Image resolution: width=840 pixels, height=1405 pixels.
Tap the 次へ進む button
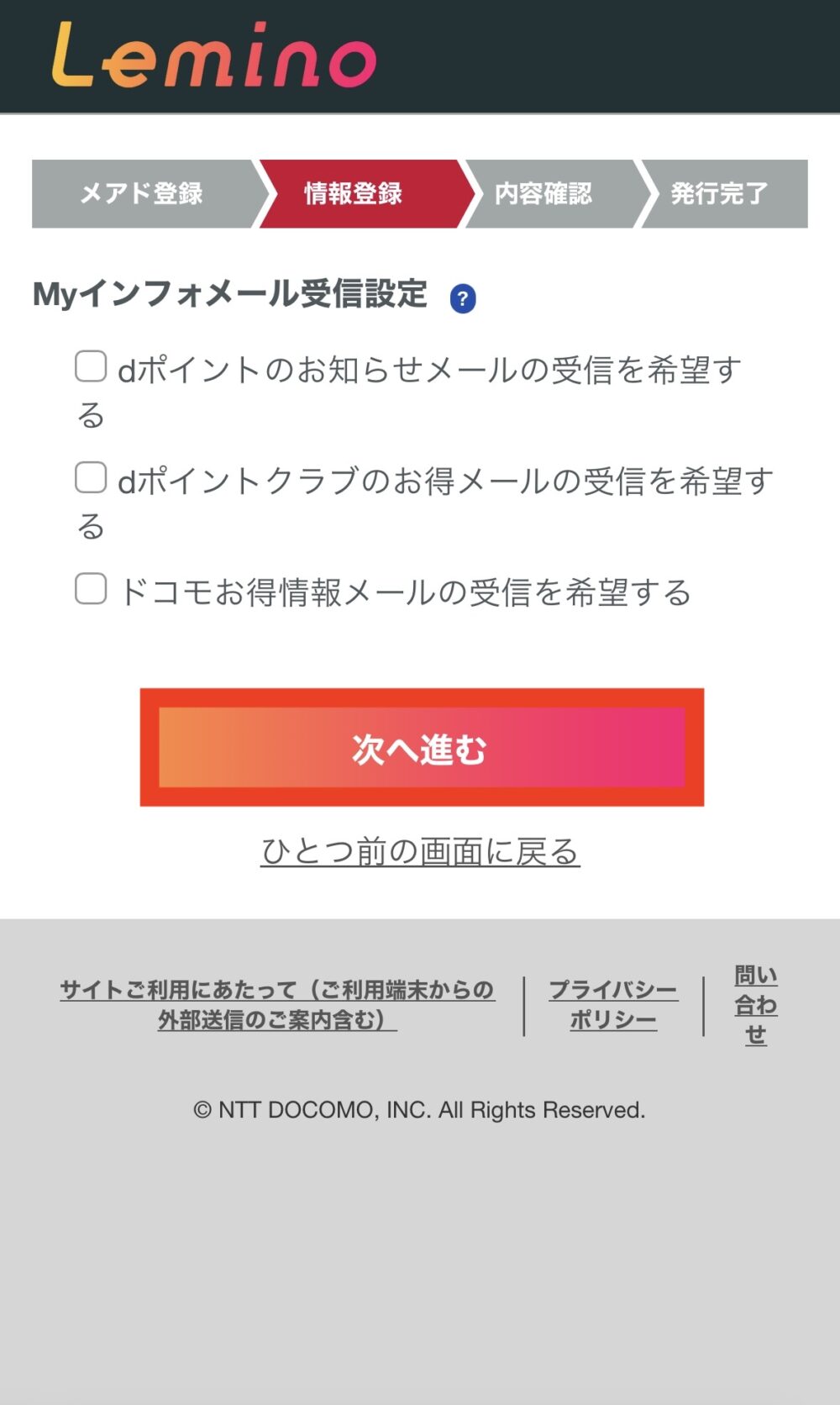click(422, 748)
